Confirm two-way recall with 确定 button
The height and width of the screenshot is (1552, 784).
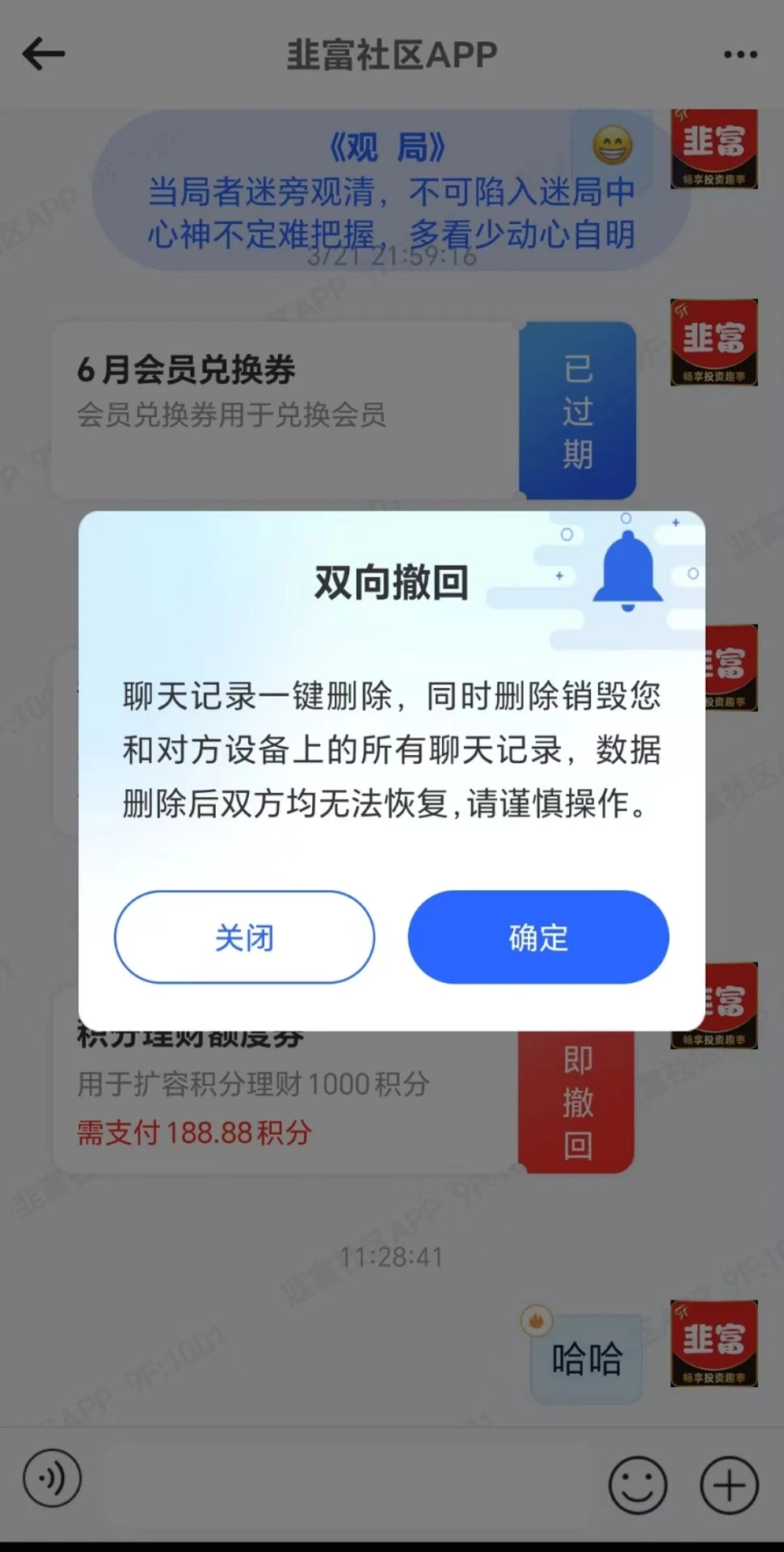[537, 938]
